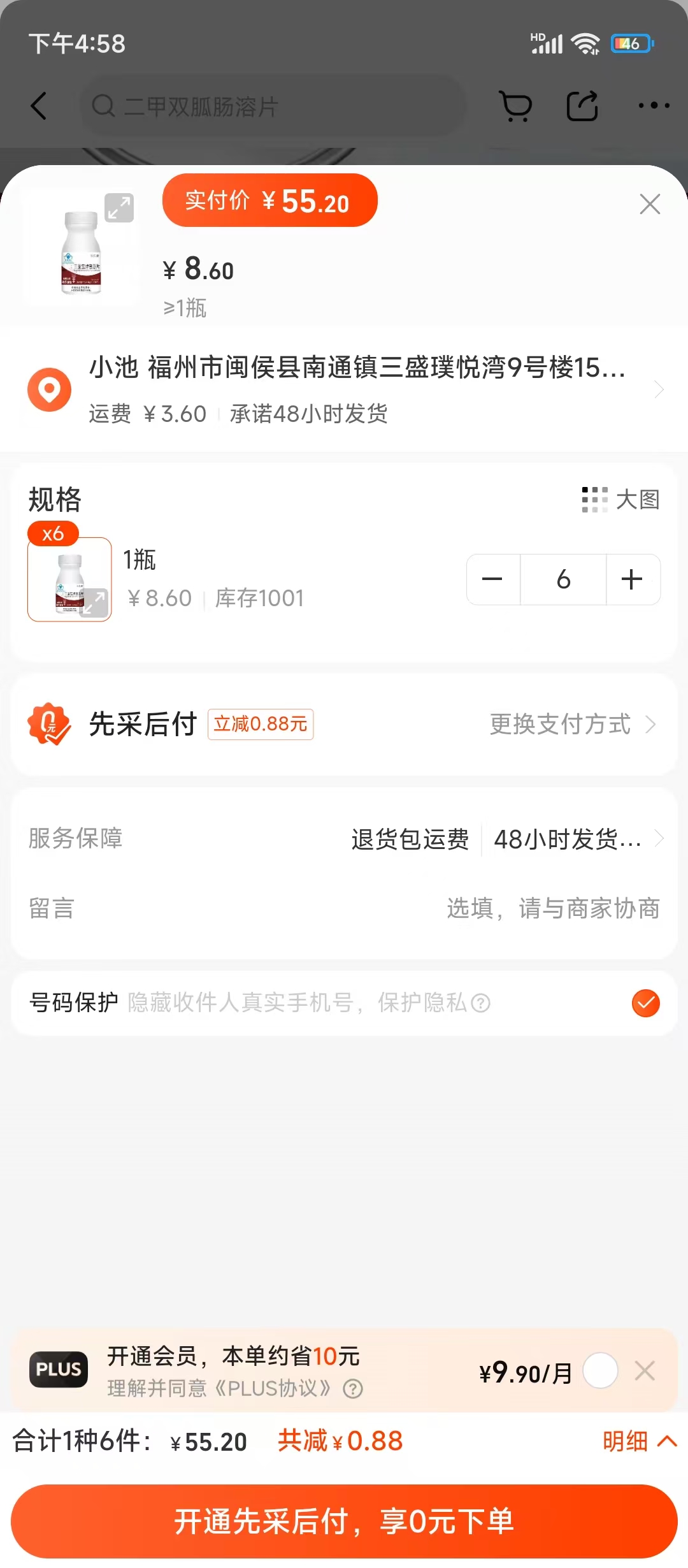Screen dimensions: 688x1568
Task: Tap 开通先采后付，享0元下单 button
Action: pyautogui.click(x=344, y=1521)
